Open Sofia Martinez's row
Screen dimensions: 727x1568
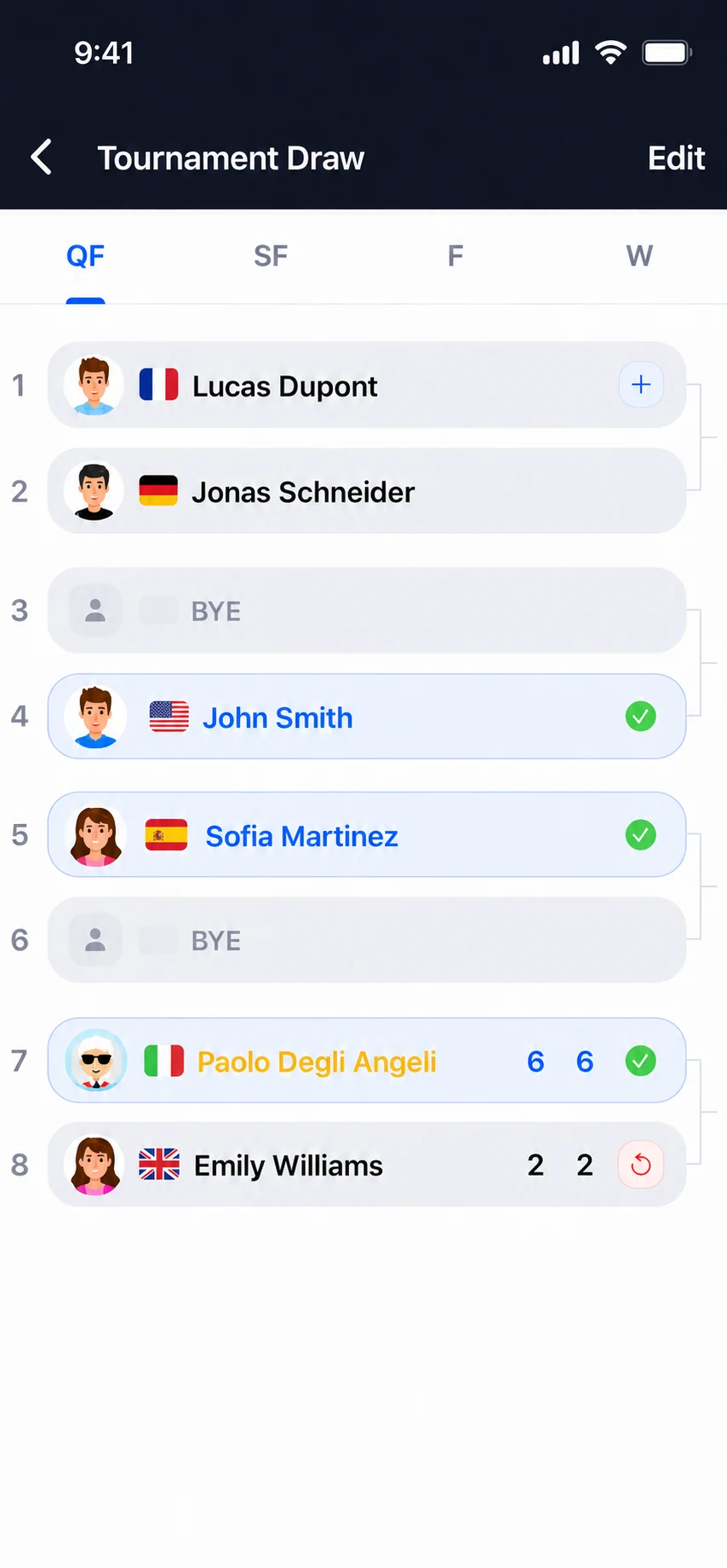pyautogui.click(x=367, y=835)
